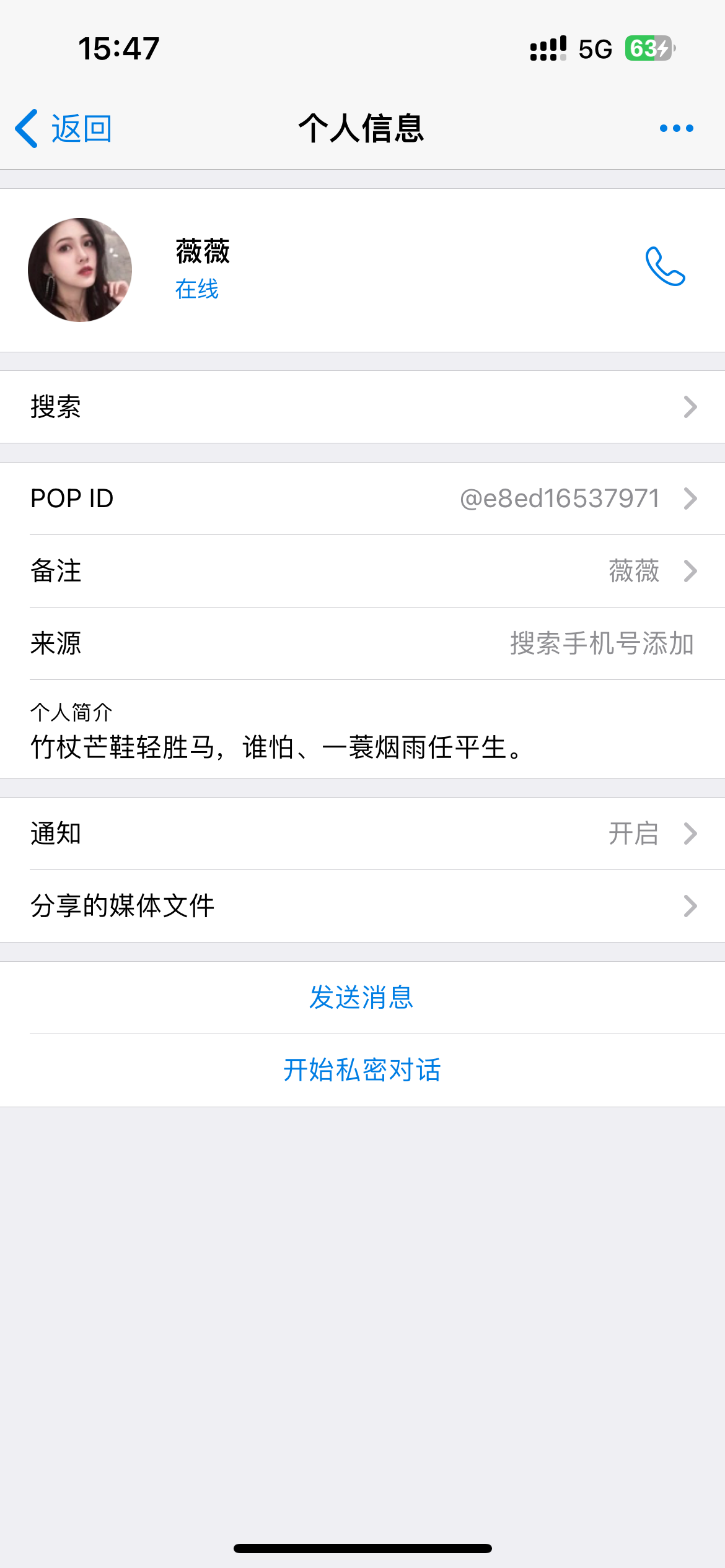Start a secret chat via 开始私密对话
The image size is (725, 1568).
point(362,1070)
